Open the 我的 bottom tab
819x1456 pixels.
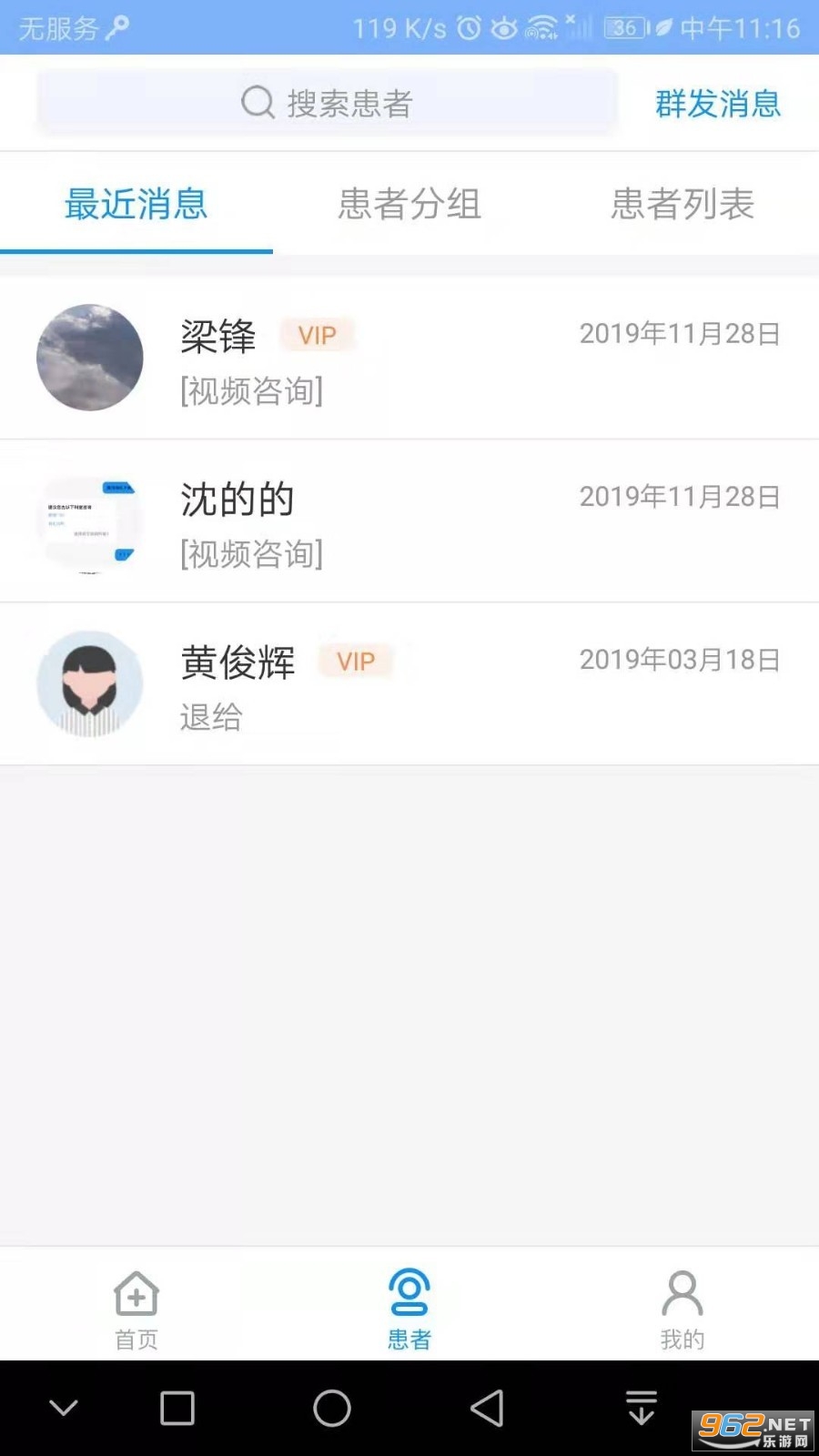[682, 1309]
